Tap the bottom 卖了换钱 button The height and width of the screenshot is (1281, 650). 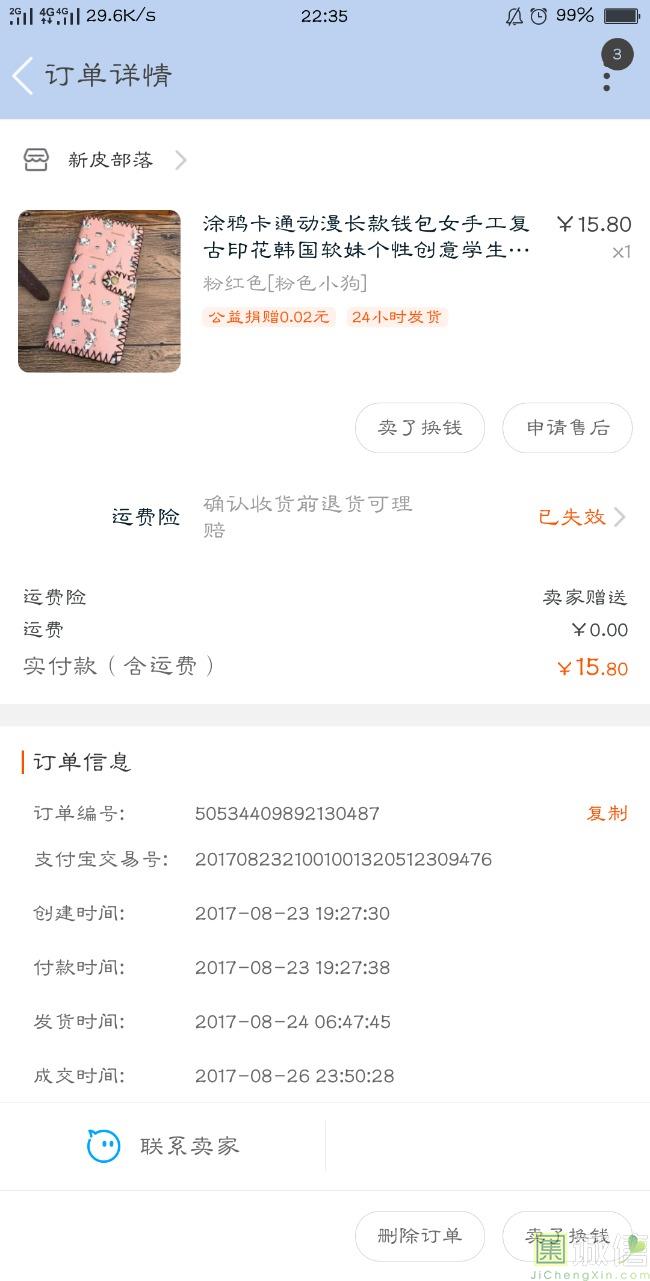[567, 1236]
